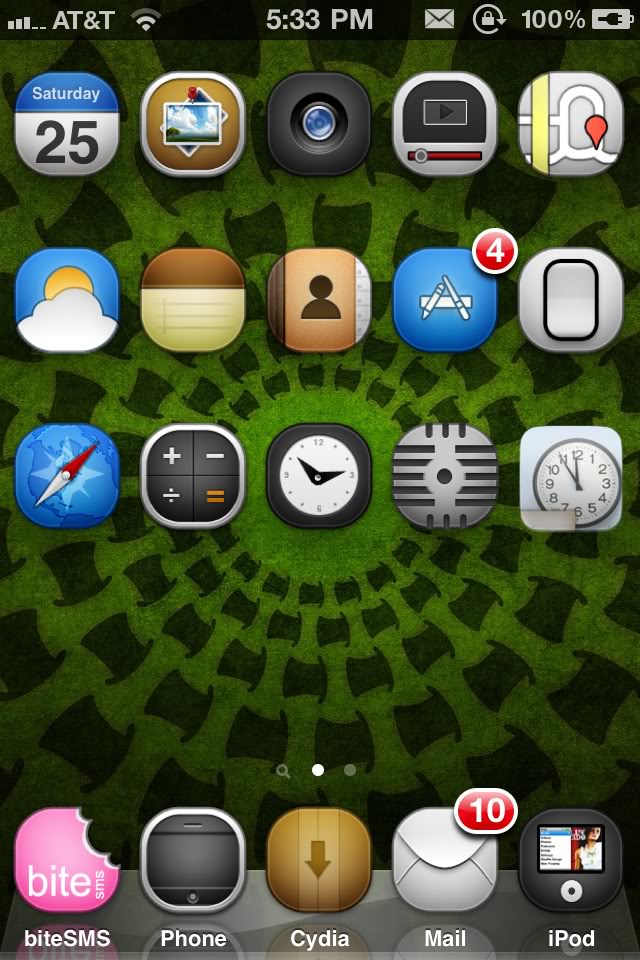Launch the Camera app
Screen dimensions: 640x960
pyautogui.click(x=319, y=125)
